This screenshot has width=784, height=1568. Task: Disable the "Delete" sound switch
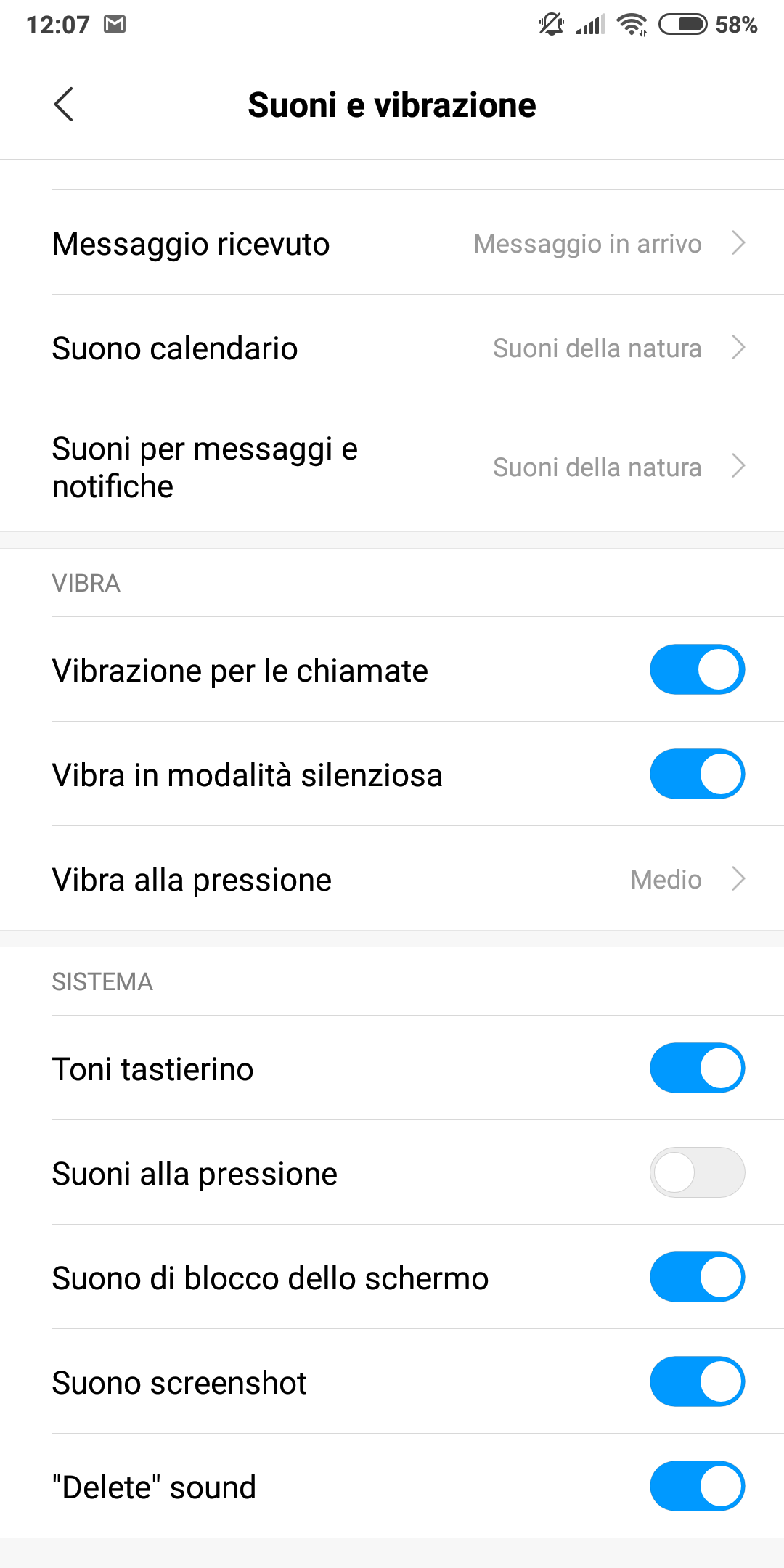[x=697, y=1486]
